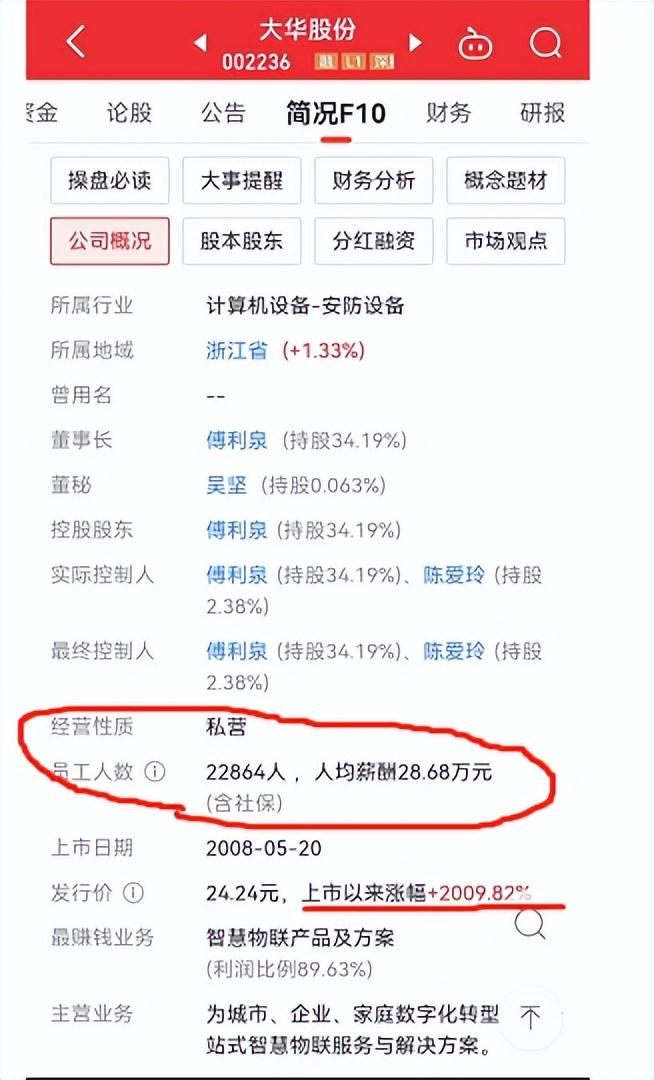Open the 财务分析 section

coord(373,181)
